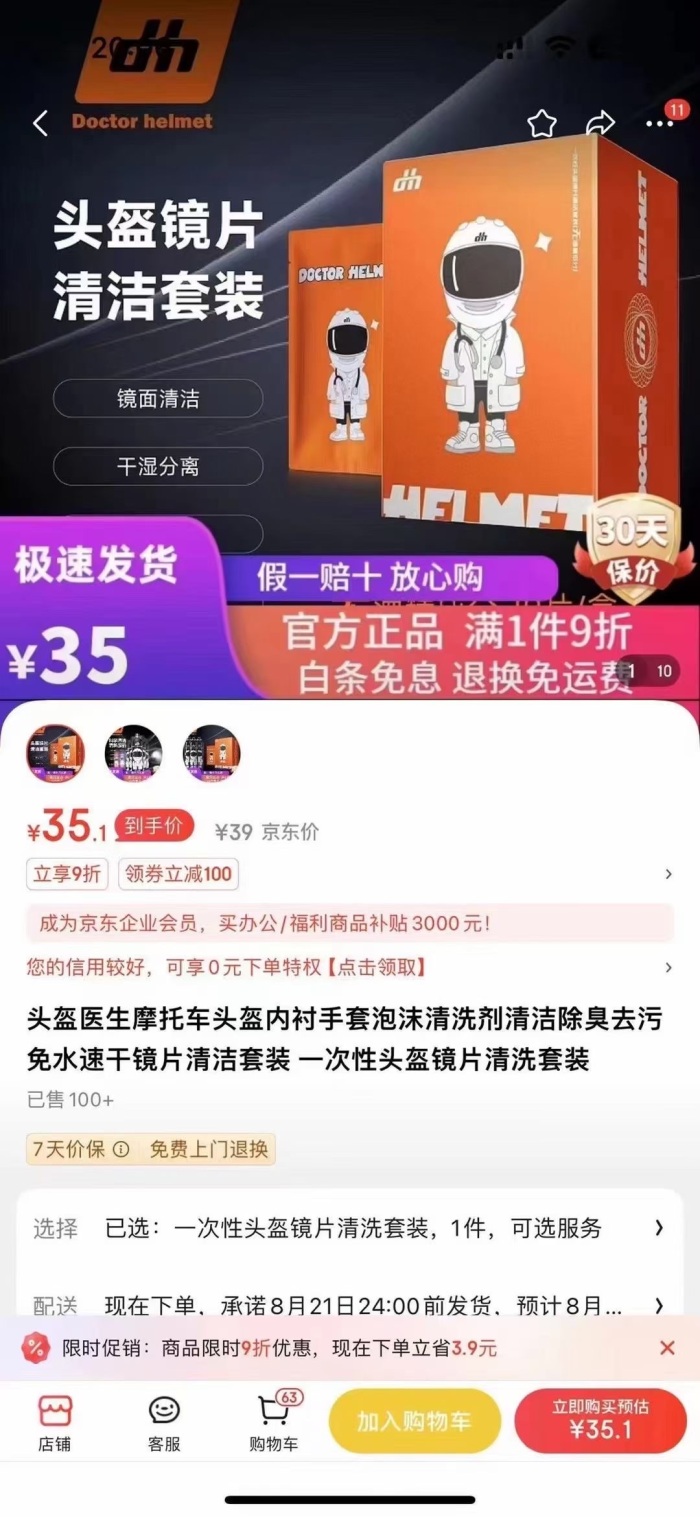Open the 领券立减100 coupon offer
The height and width of the screenshot is (1517, 700).
(178, 874)
